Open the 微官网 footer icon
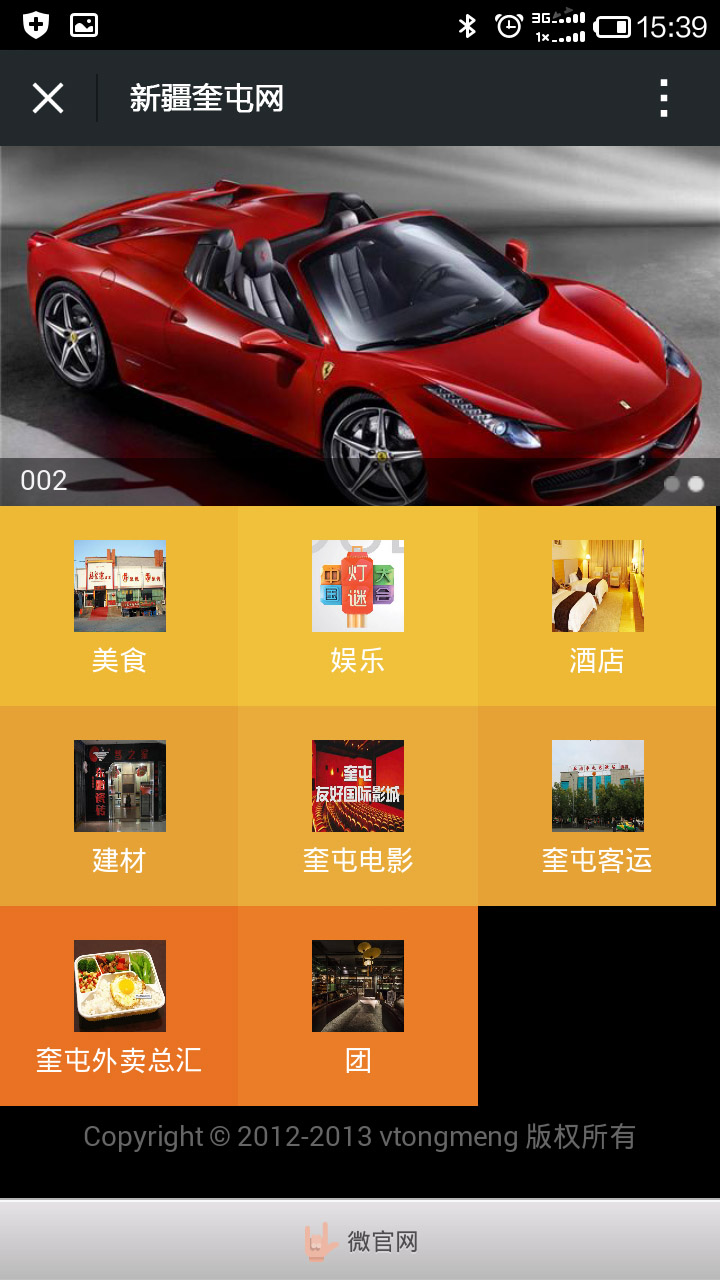This screenshot has height=1280, width=720. point(360,1240)
